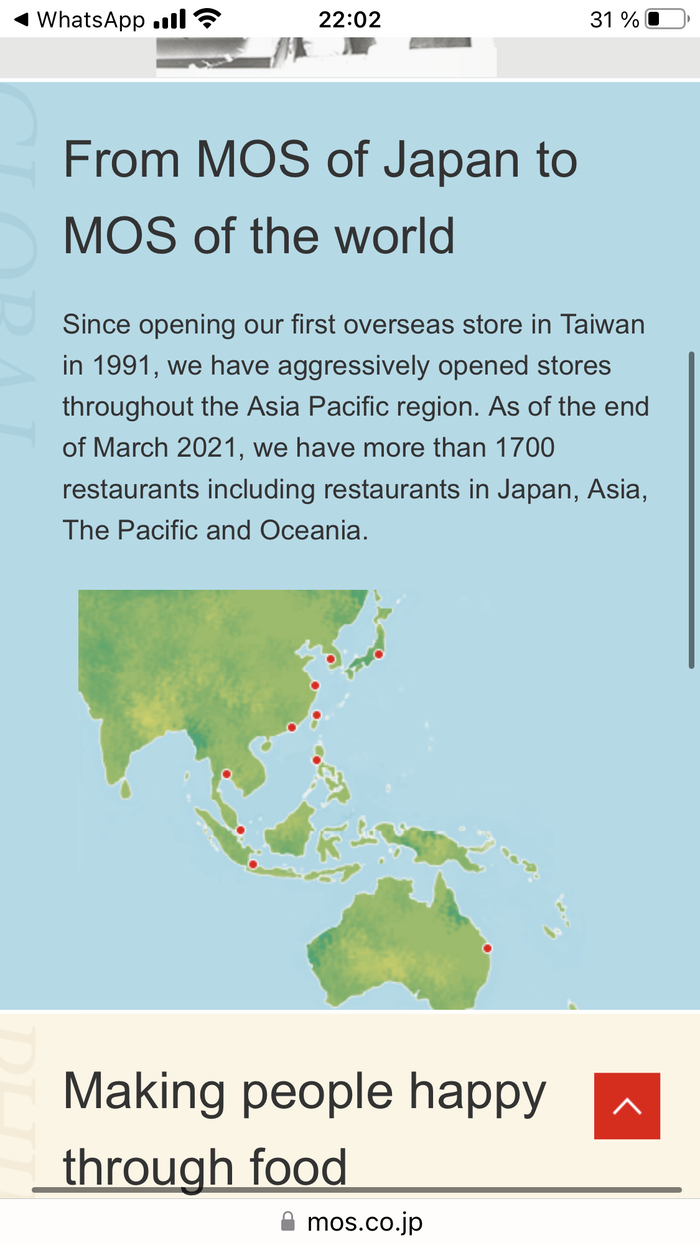
Task: Return to WhatsApp via the back link
Action: pyautogui.click(x=78, y=19)
